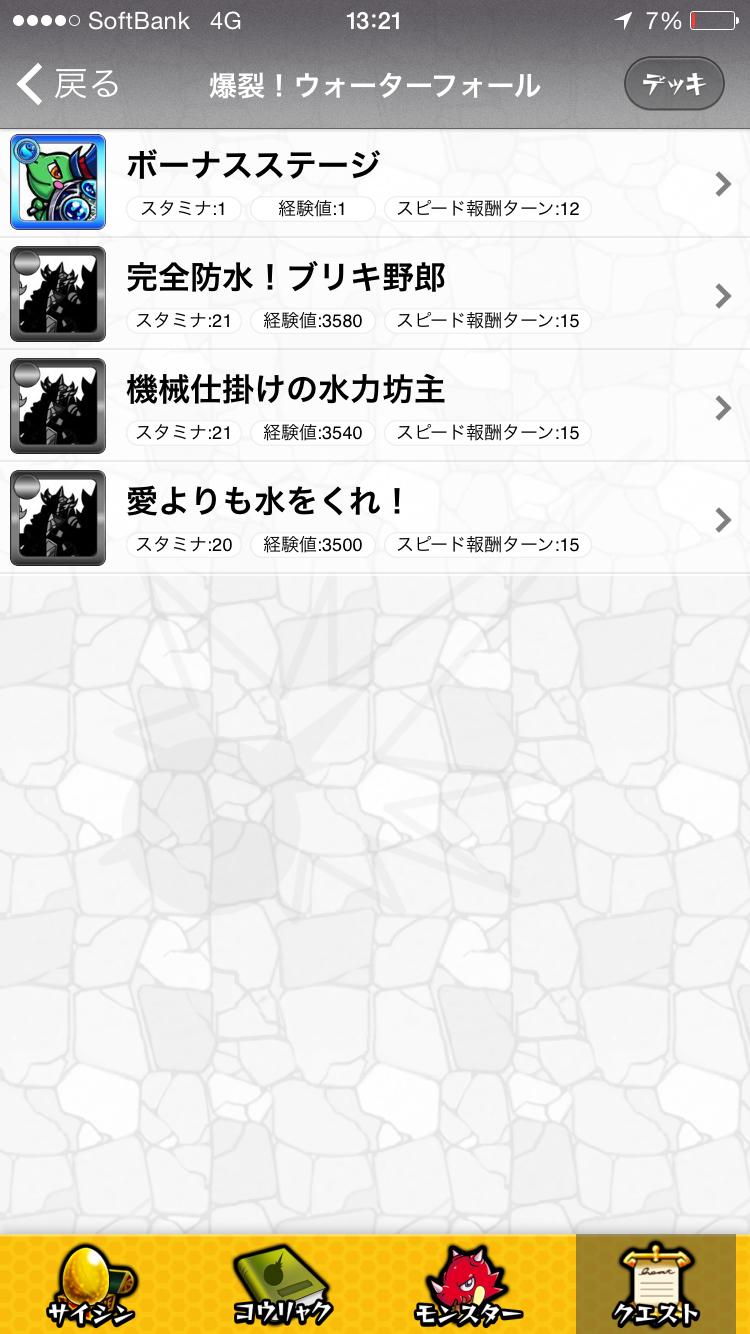The image size is (750, 1334).
Task: Expand the 愛よりも水をくれ！ row chevron
Action: click(x=720, y=518)
